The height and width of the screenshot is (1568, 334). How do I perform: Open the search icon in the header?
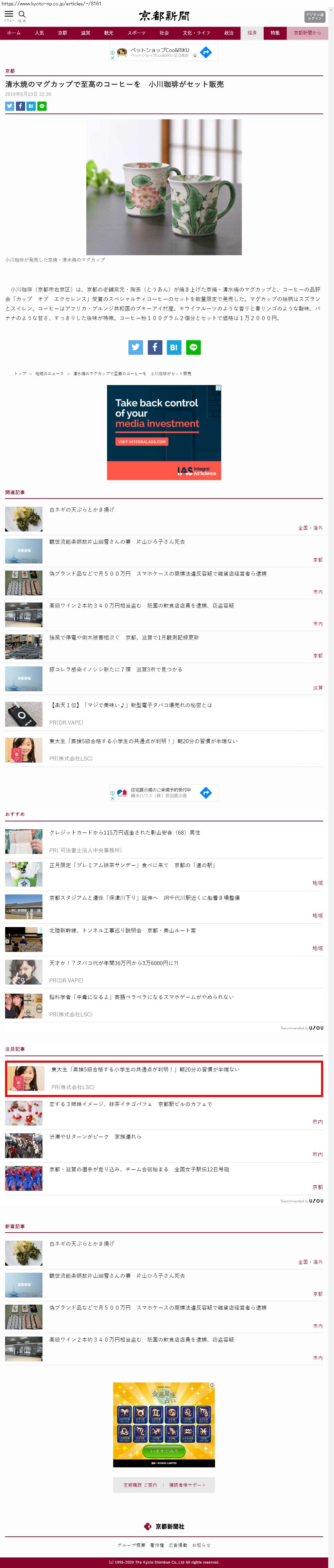[22, 15]
